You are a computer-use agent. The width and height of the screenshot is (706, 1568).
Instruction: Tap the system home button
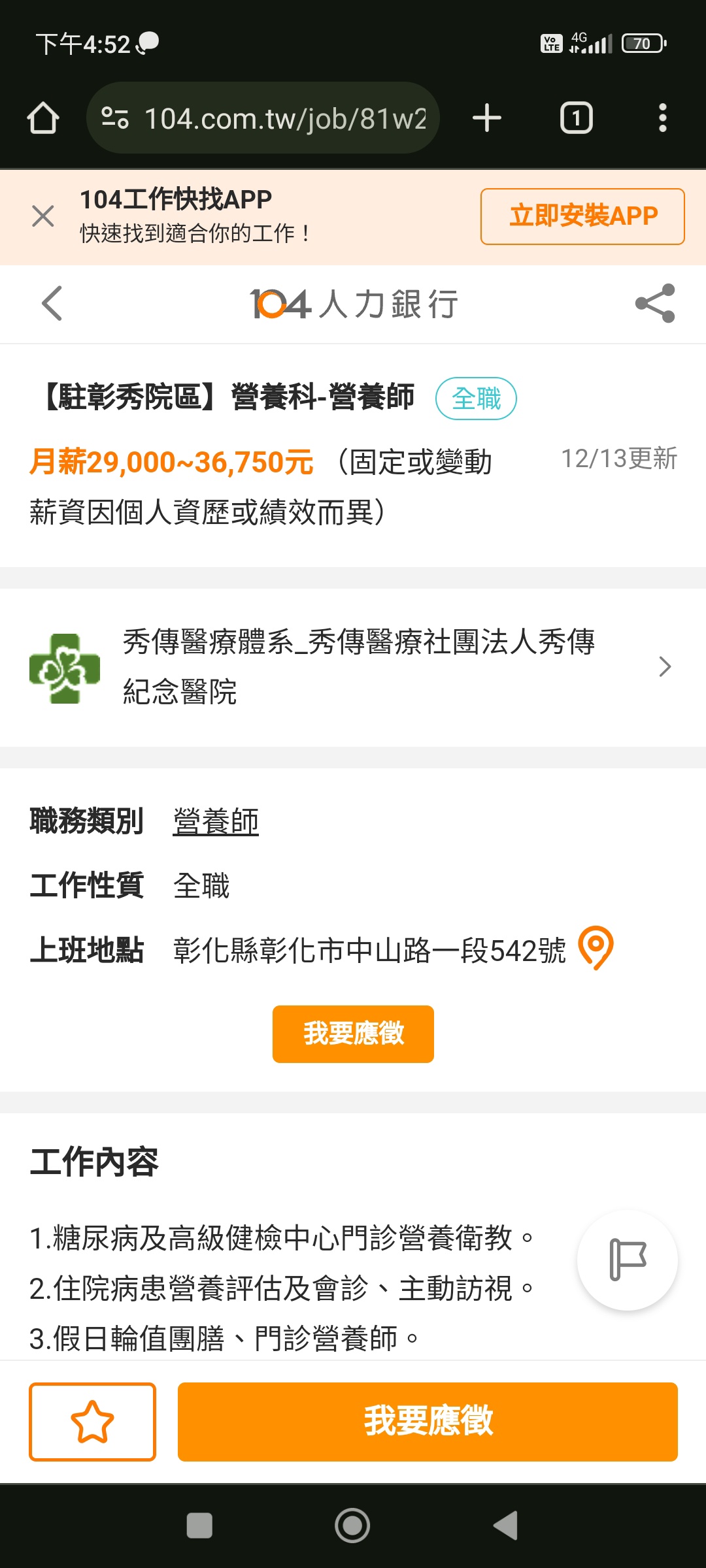click(352, 1526)
